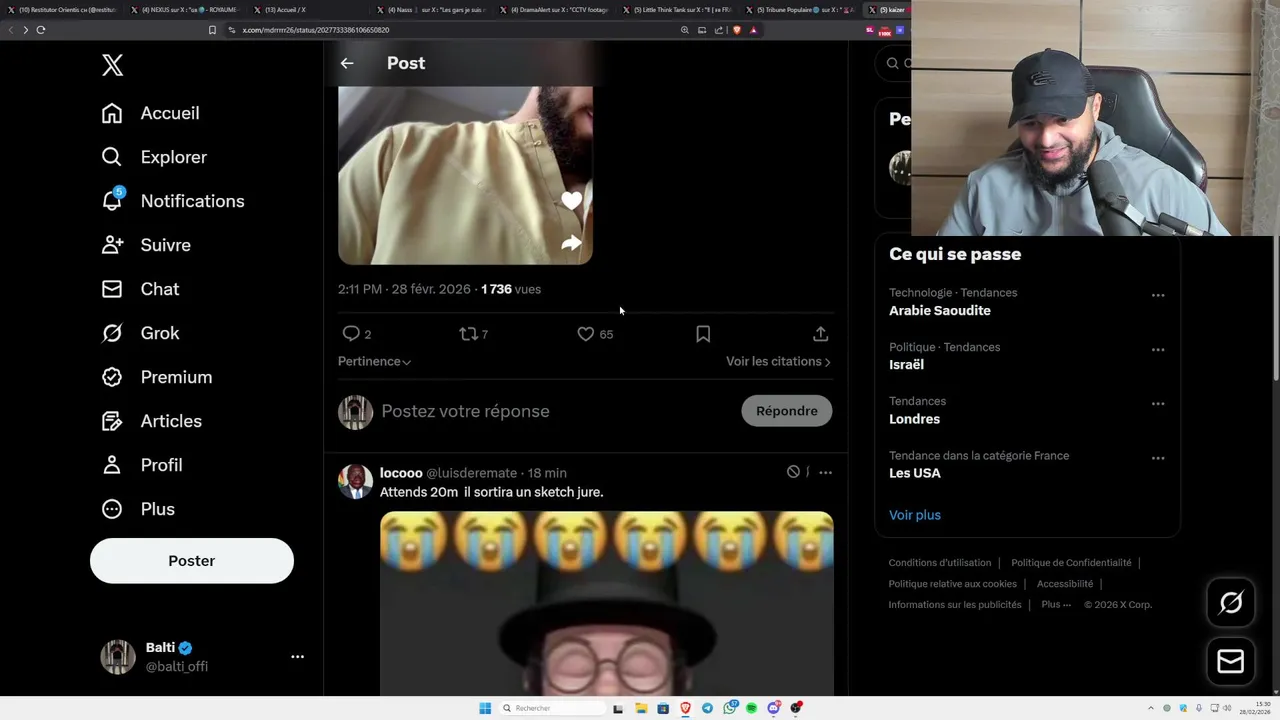Share the post via the upload icon
This screenshot has height=720, width=1280.
[820, 334]
